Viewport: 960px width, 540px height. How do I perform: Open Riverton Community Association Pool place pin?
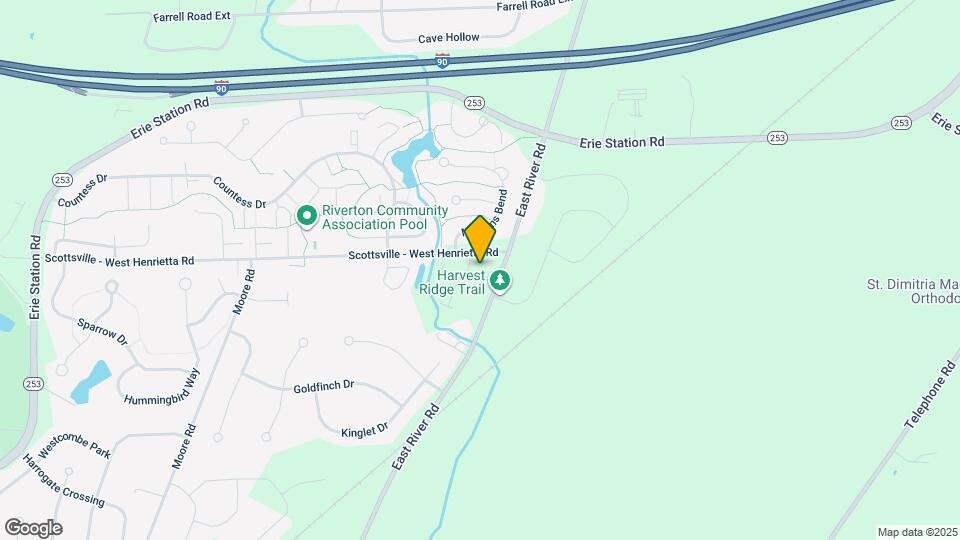point(307,215)
